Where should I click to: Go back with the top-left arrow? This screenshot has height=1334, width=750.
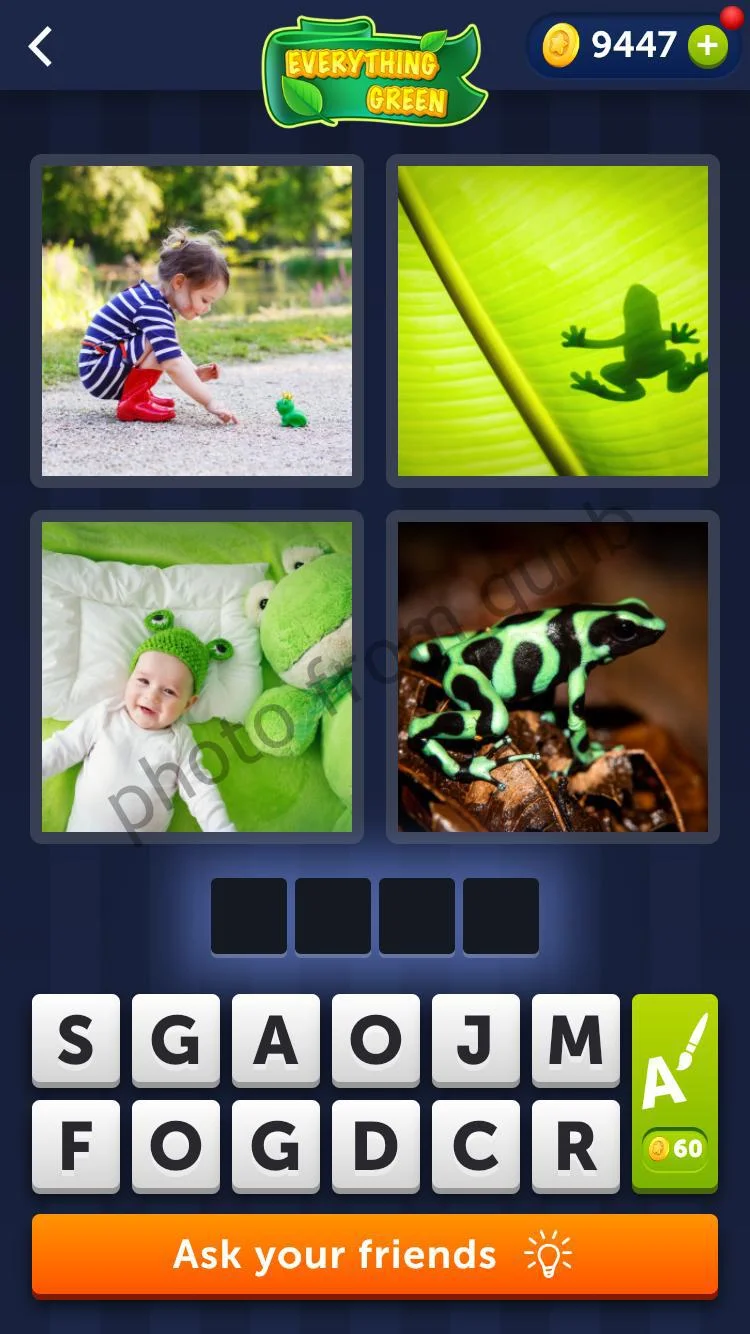40,47
